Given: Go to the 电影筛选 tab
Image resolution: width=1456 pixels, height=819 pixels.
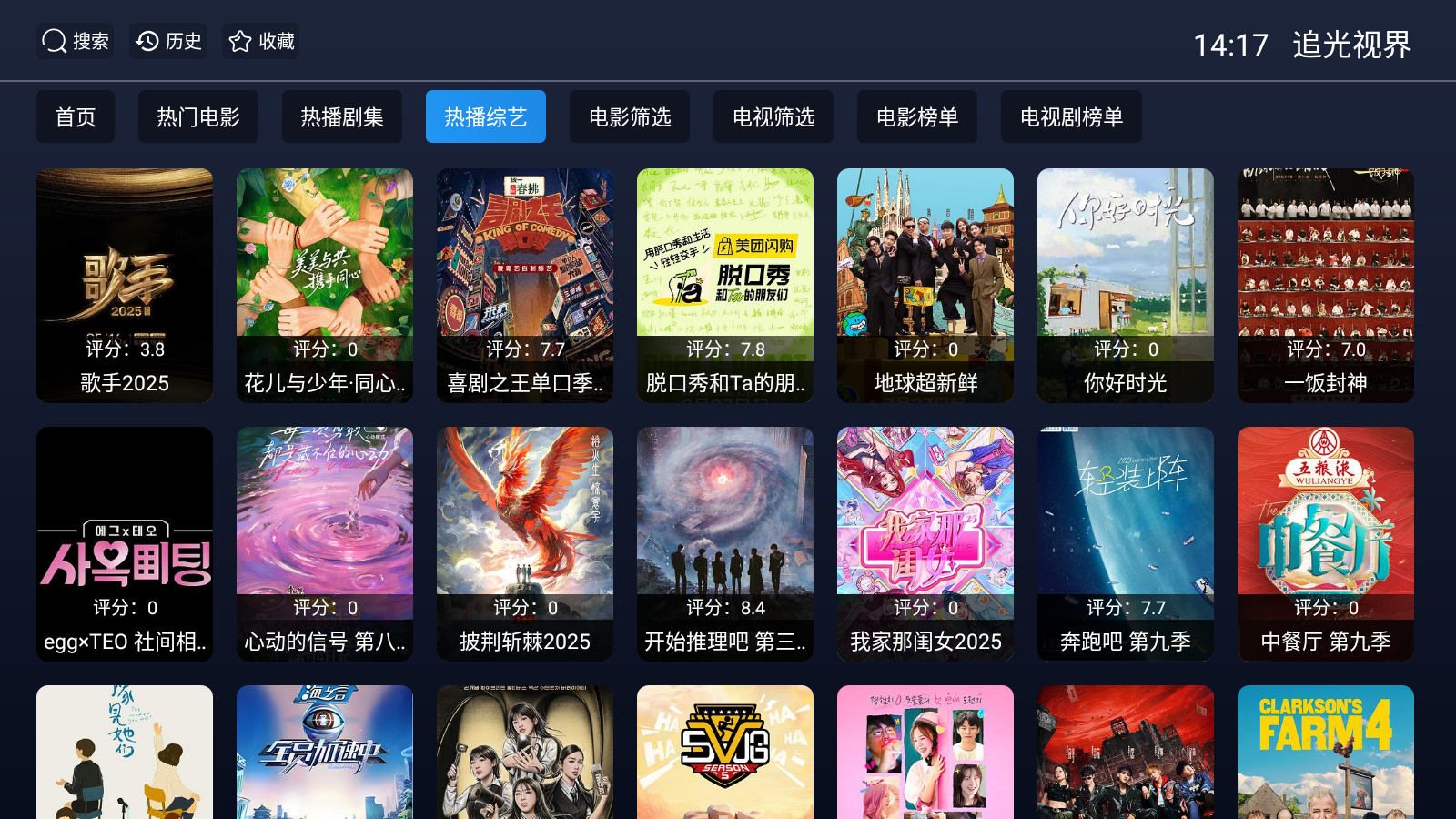Looking at the screenshot, I should point(630,116).
